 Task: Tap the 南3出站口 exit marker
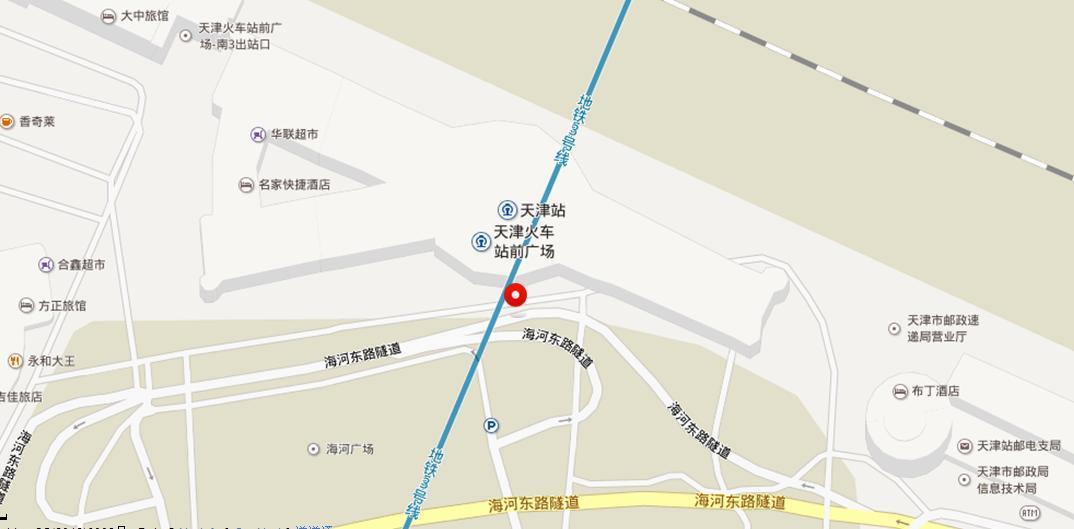coord(186,36)
